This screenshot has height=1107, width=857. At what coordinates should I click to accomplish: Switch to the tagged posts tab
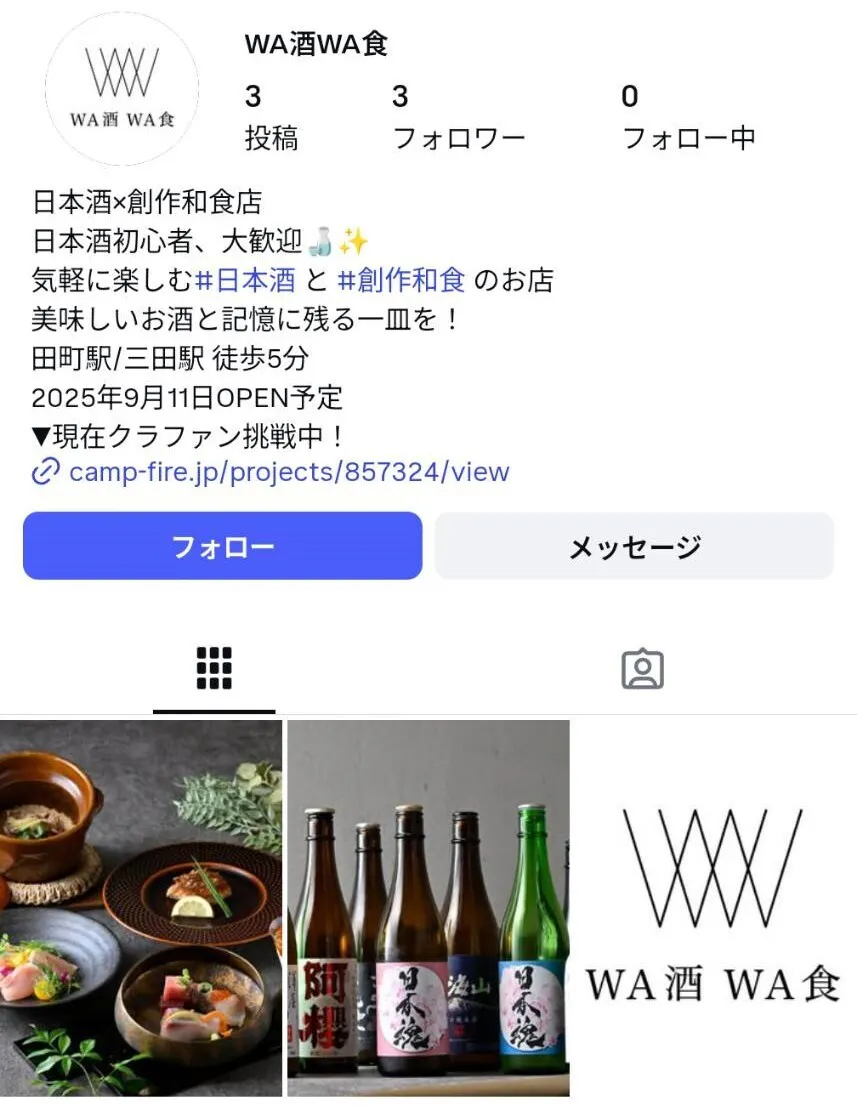(x=642, y=668)
